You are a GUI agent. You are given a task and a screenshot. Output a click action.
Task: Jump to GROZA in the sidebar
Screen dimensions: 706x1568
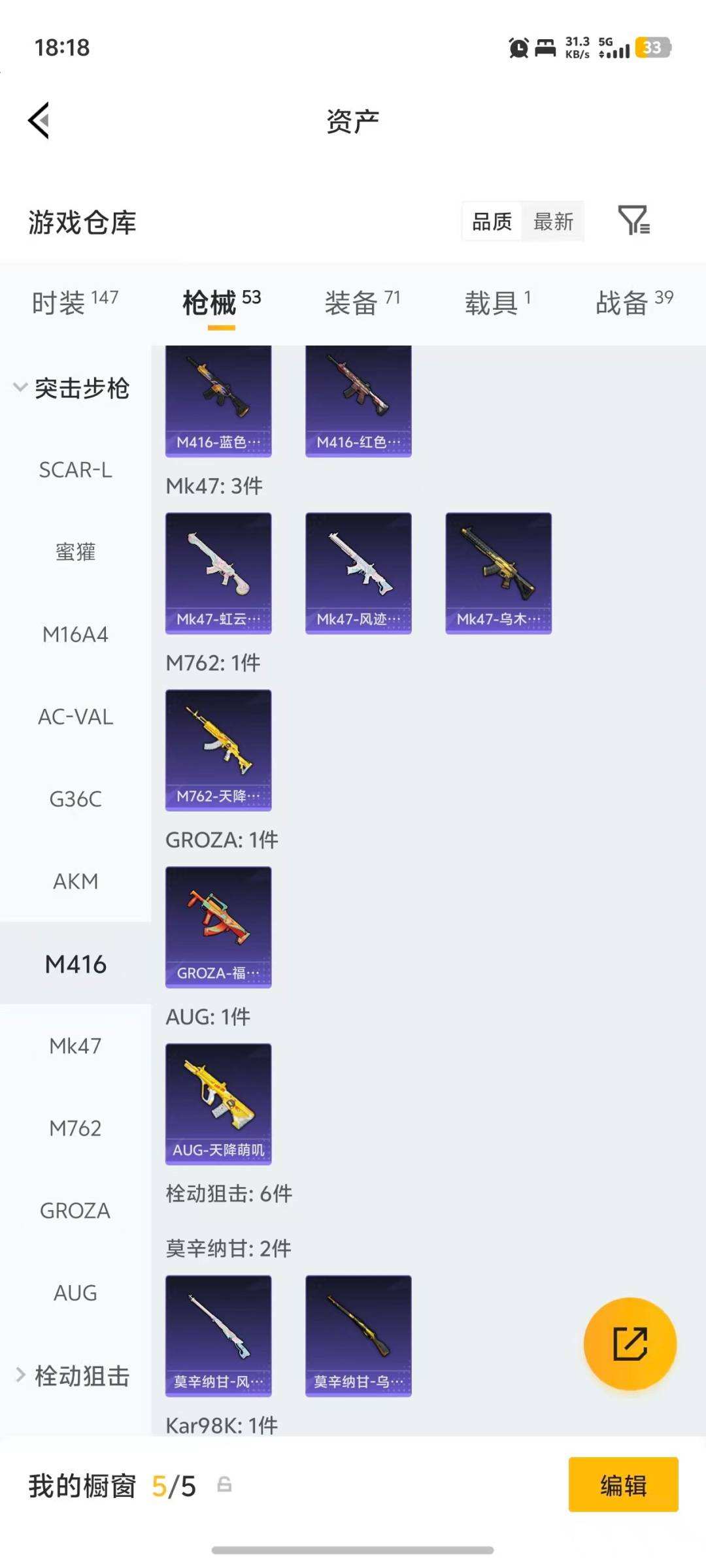click(75, 1211)
